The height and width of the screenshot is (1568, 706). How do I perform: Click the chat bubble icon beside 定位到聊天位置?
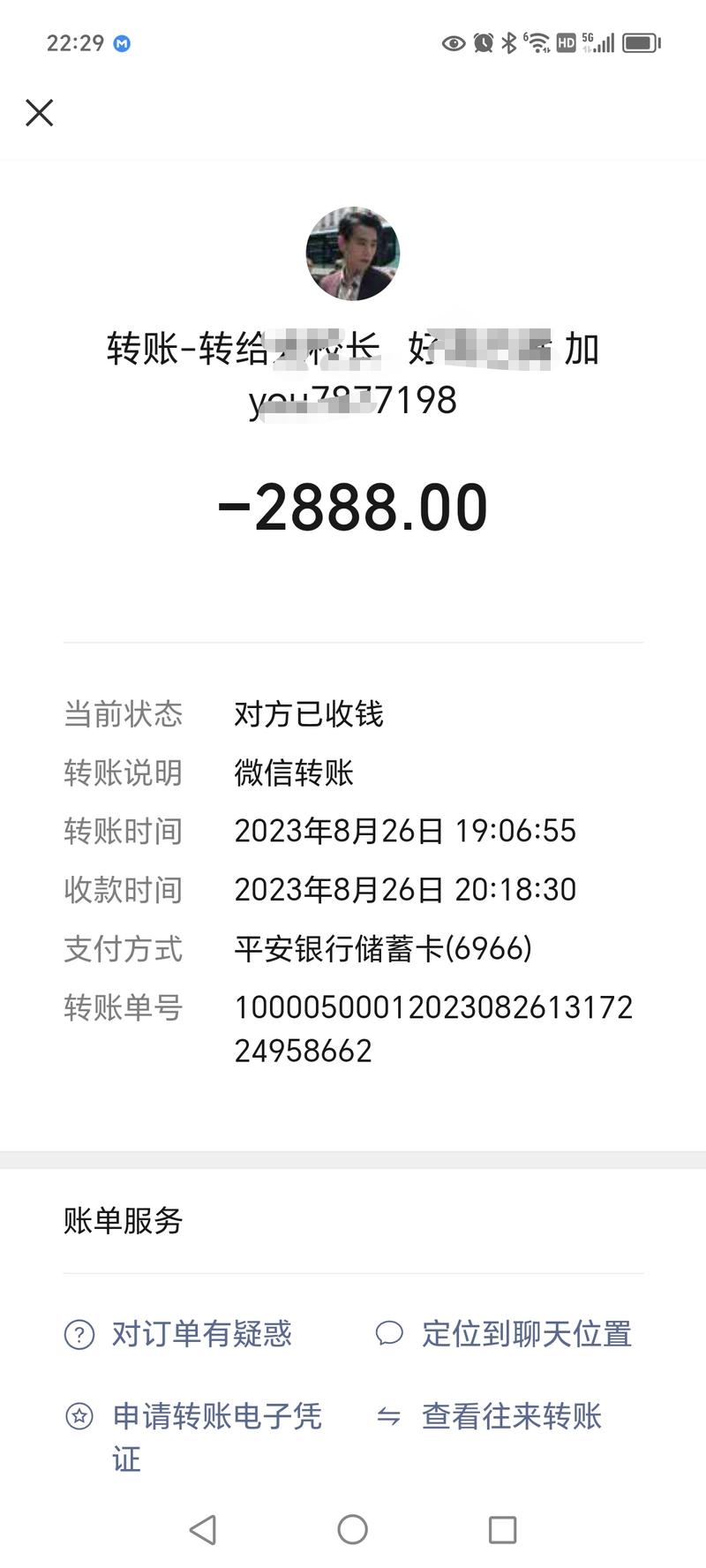click(x=391, y=1334)
